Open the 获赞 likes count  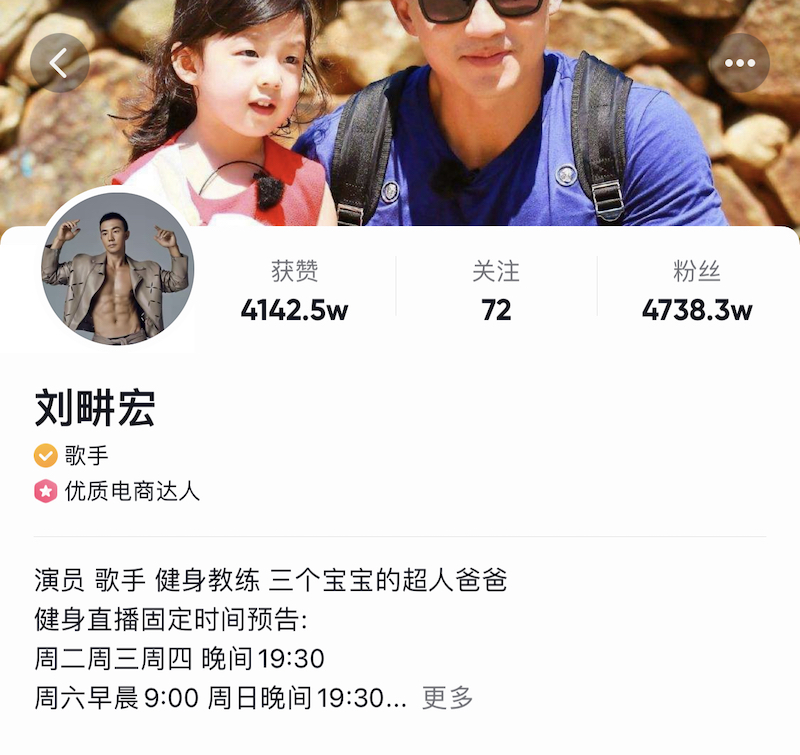tap(294, 292)
